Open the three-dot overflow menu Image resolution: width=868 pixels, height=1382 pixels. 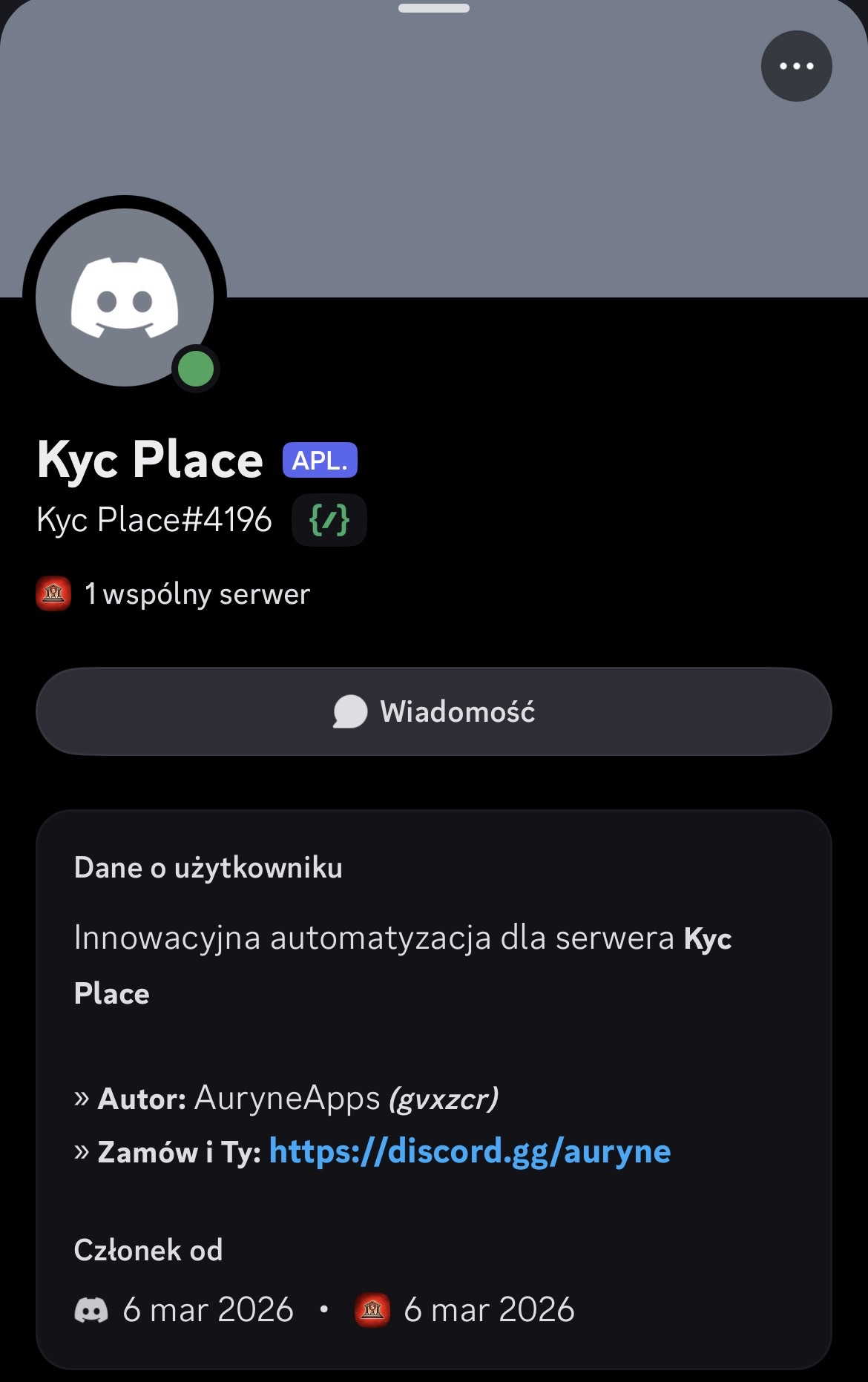pos(796,66)
